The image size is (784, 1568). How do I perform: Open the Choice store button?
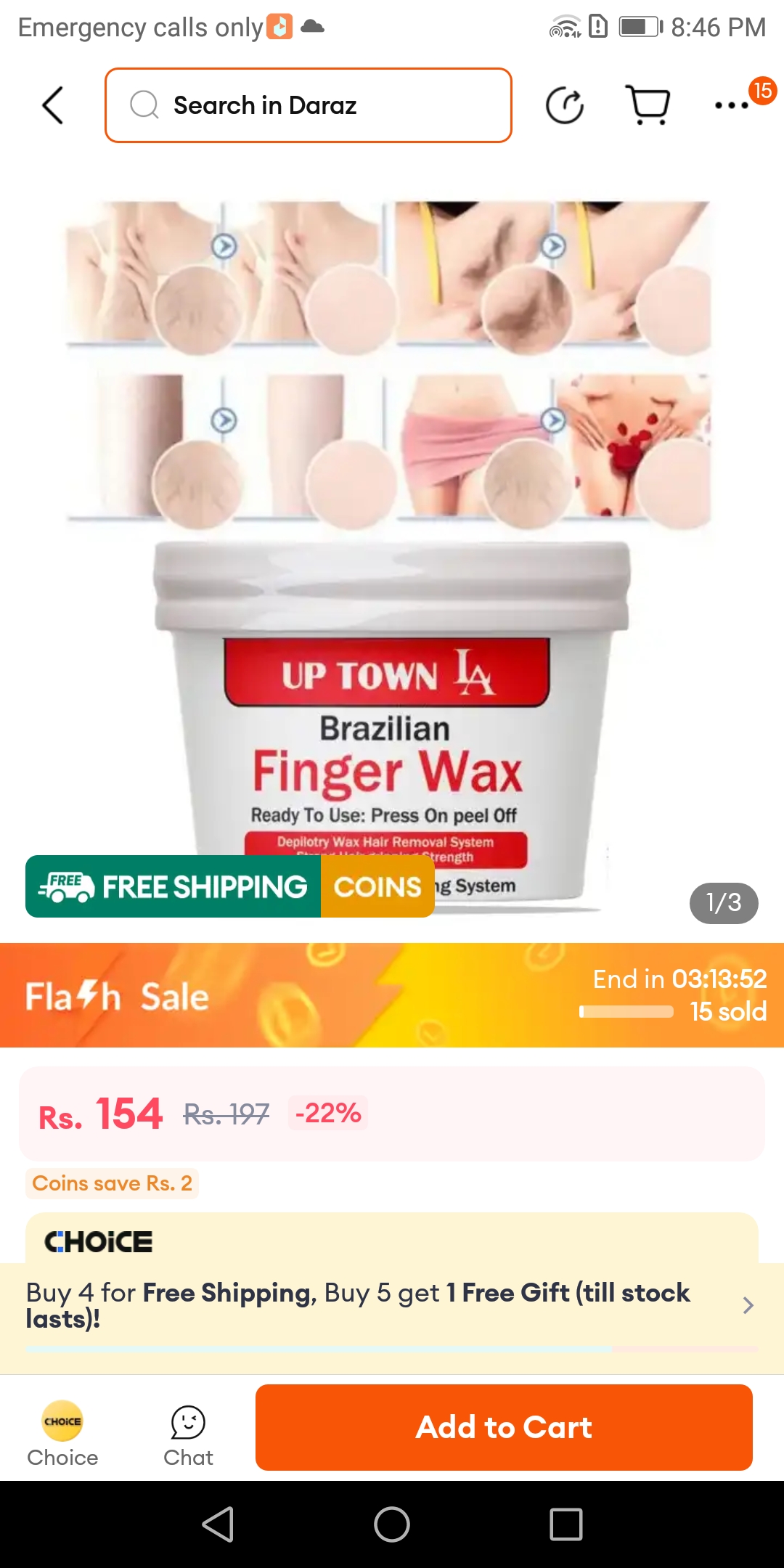62,1434
